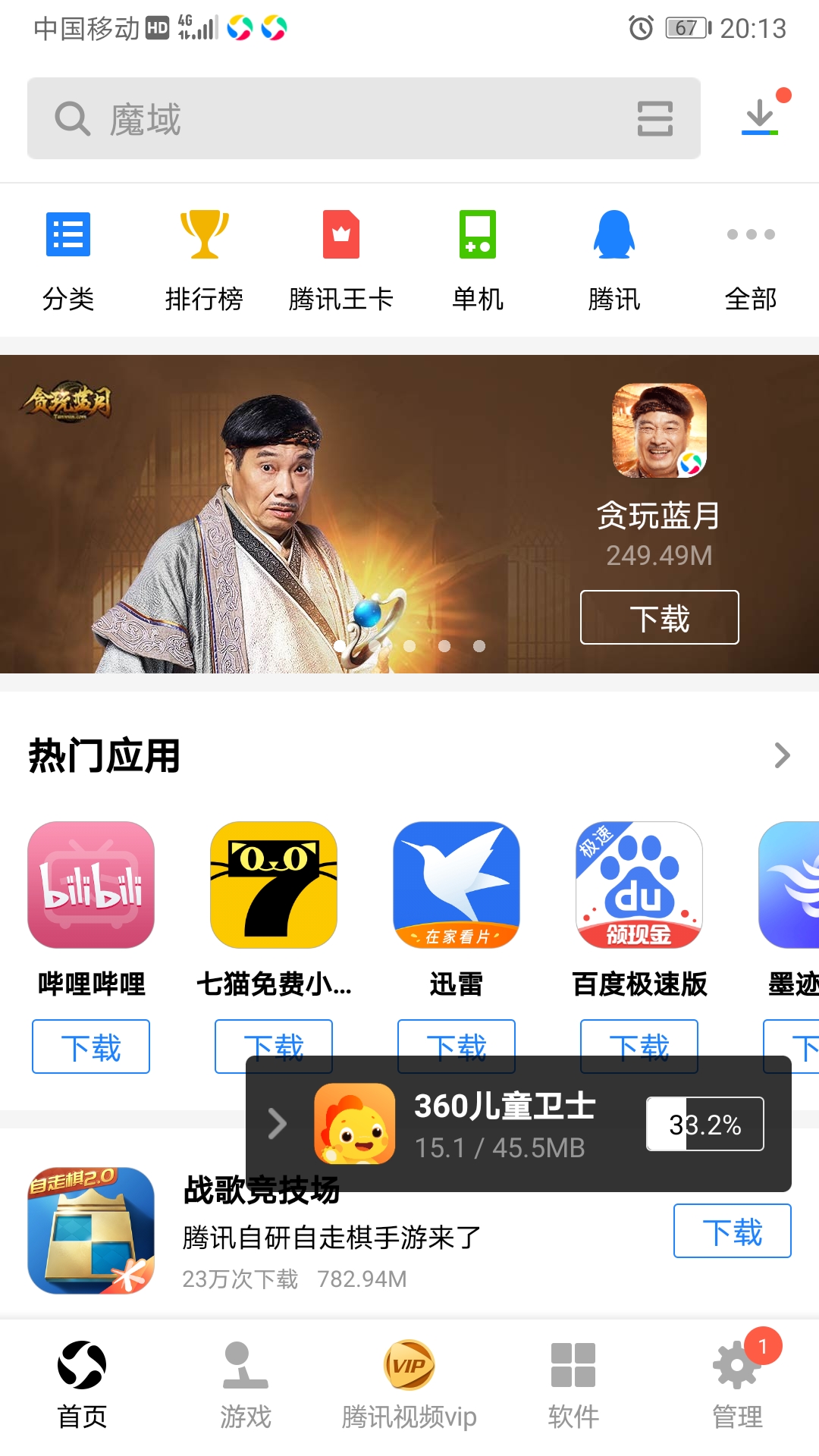Viewport: 819px width, 1456px height.
Task: Download 战歌竞技场 game
Action: 732,1231
